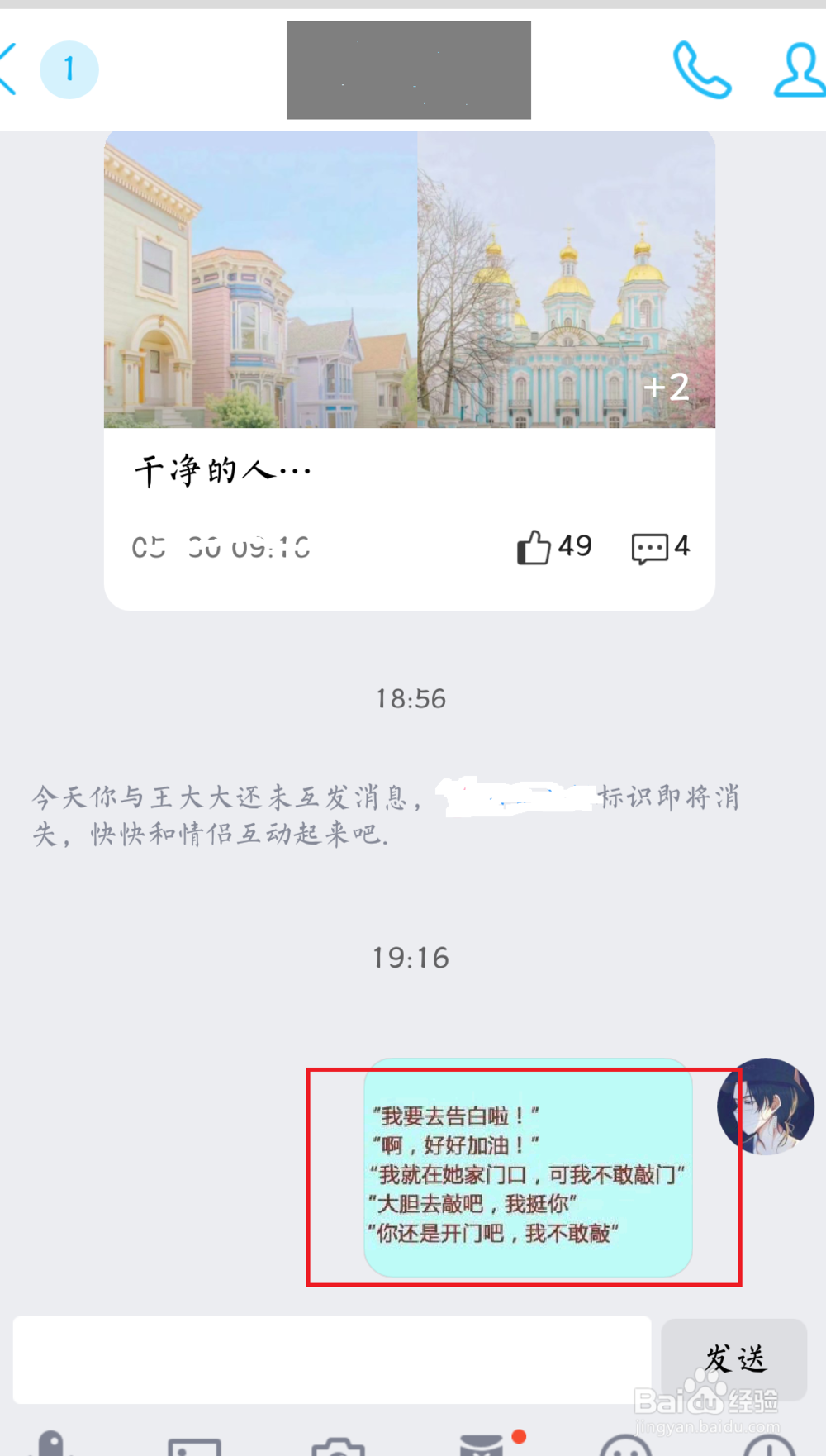This screenshot has width=826, height=1456.
Task: Tap 发送 to send the message
Action: [733, 1358]
